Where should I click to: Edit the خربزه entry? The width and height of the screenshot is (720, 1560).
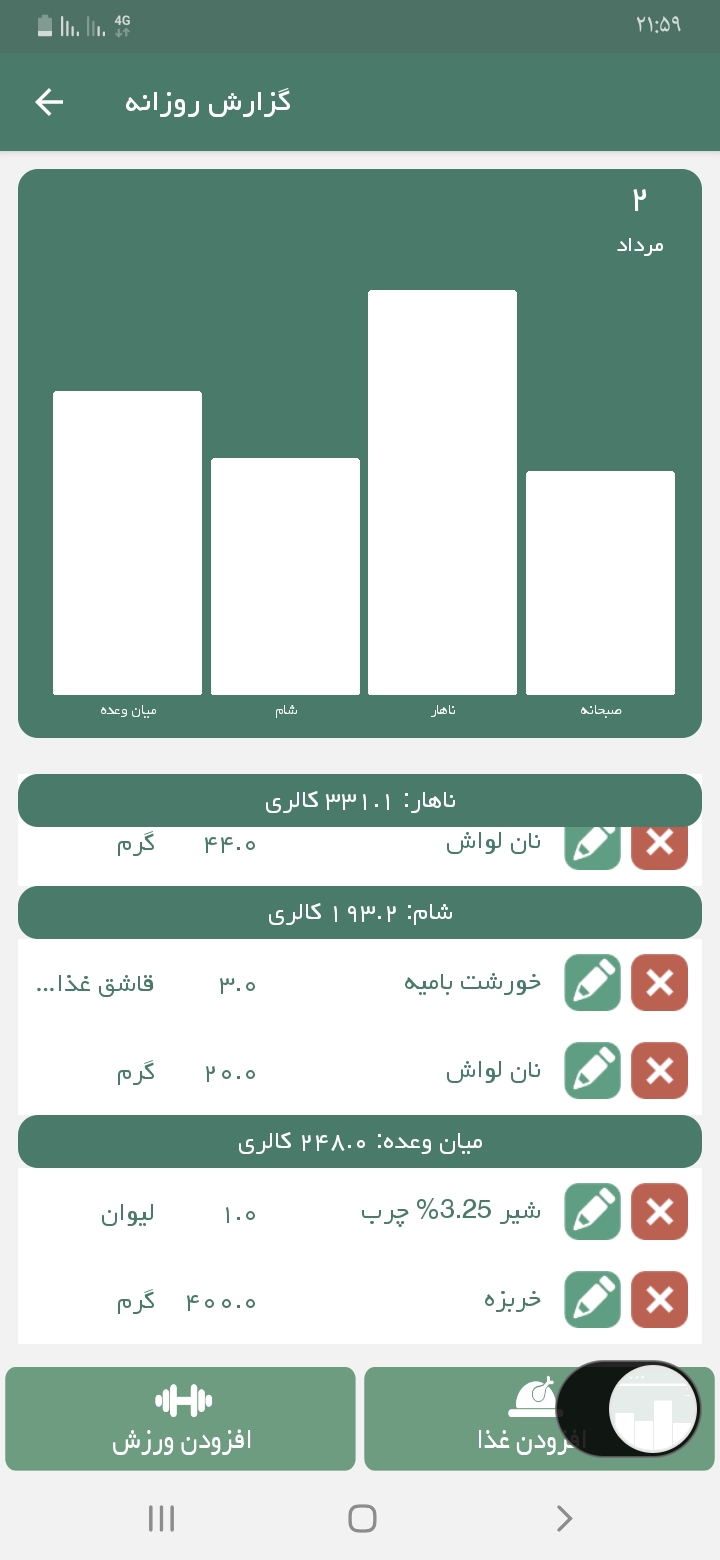point(592,1300)
